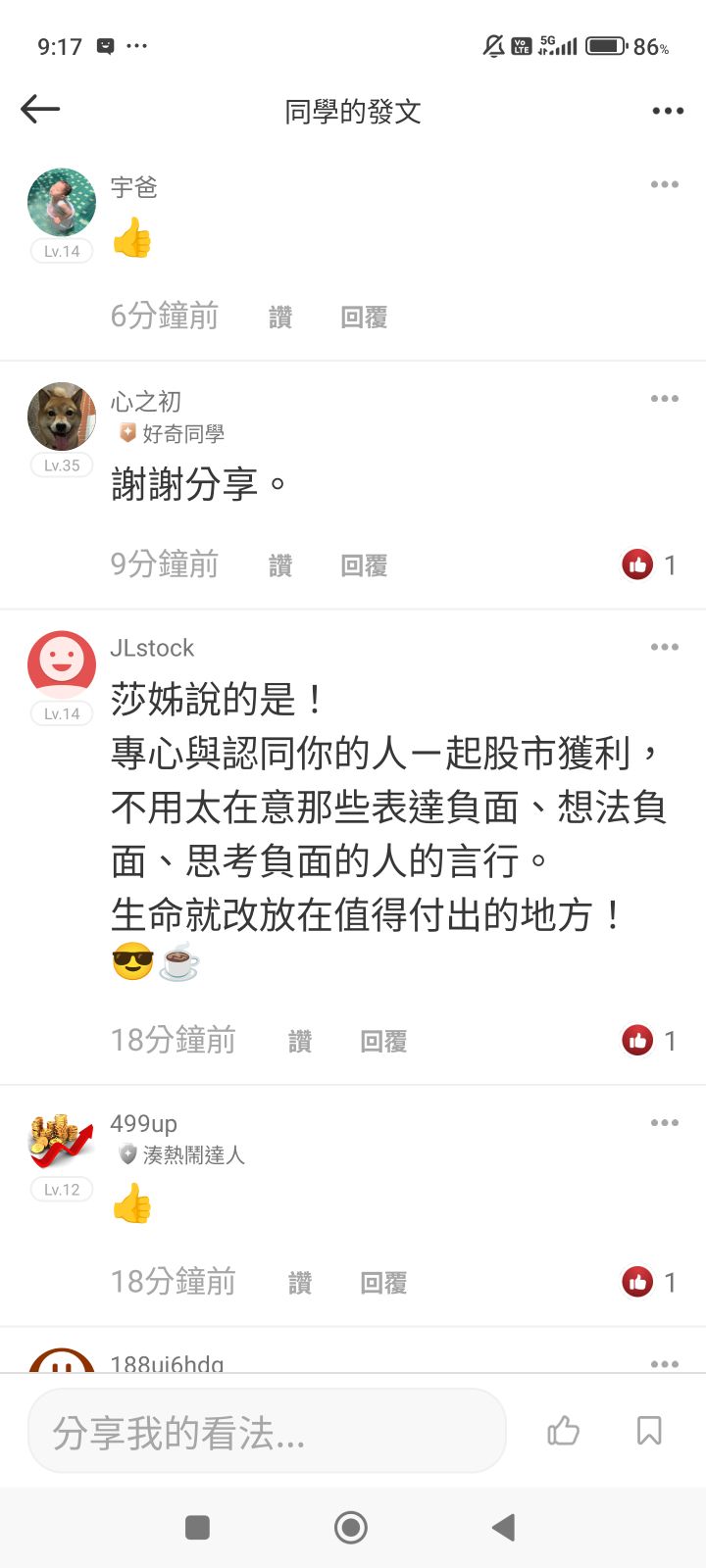
Task: Open more options on 心之初's comment
Action: coord(664,399)
